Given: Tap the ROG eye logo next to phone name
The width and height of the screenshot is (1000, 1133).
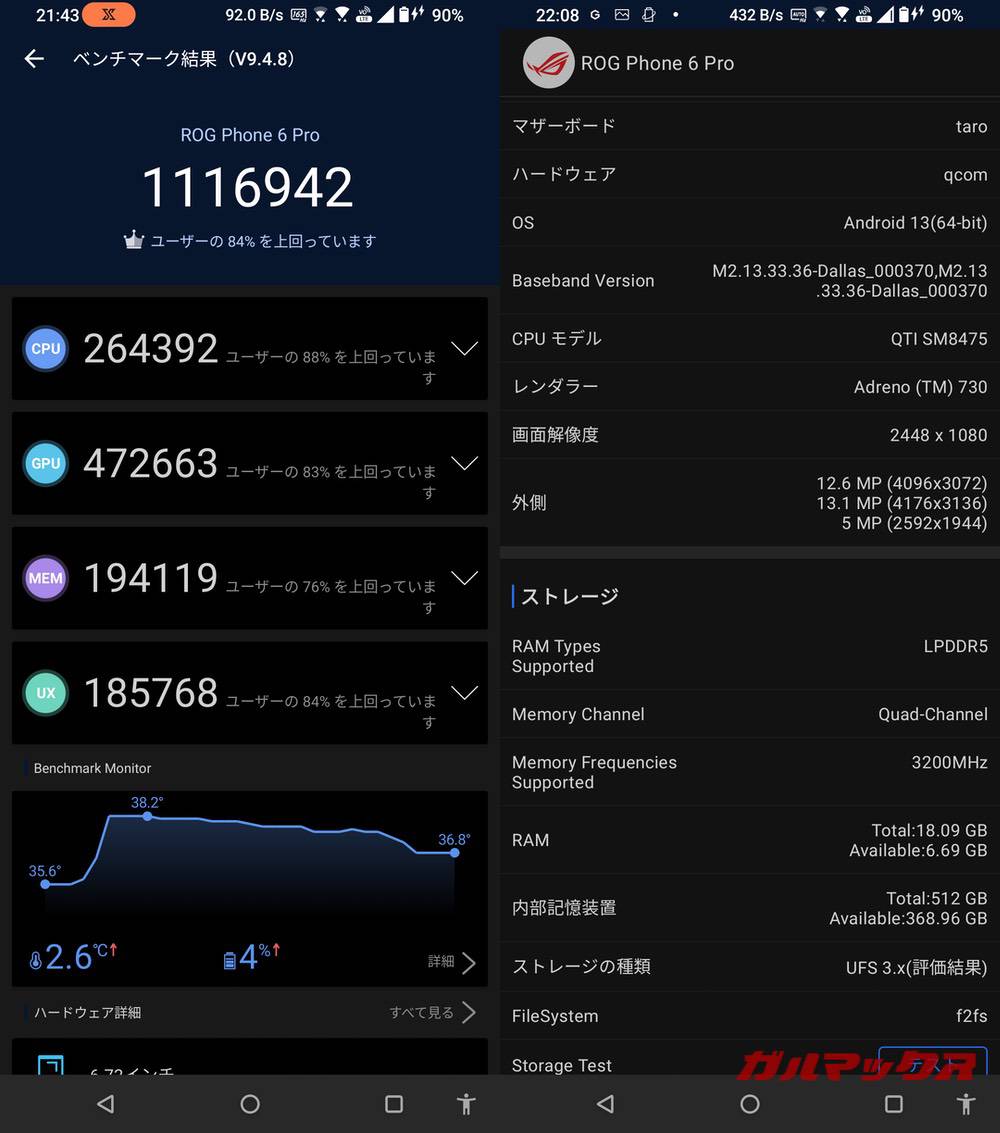Looking at the screenshot, I should coord(548,62).
